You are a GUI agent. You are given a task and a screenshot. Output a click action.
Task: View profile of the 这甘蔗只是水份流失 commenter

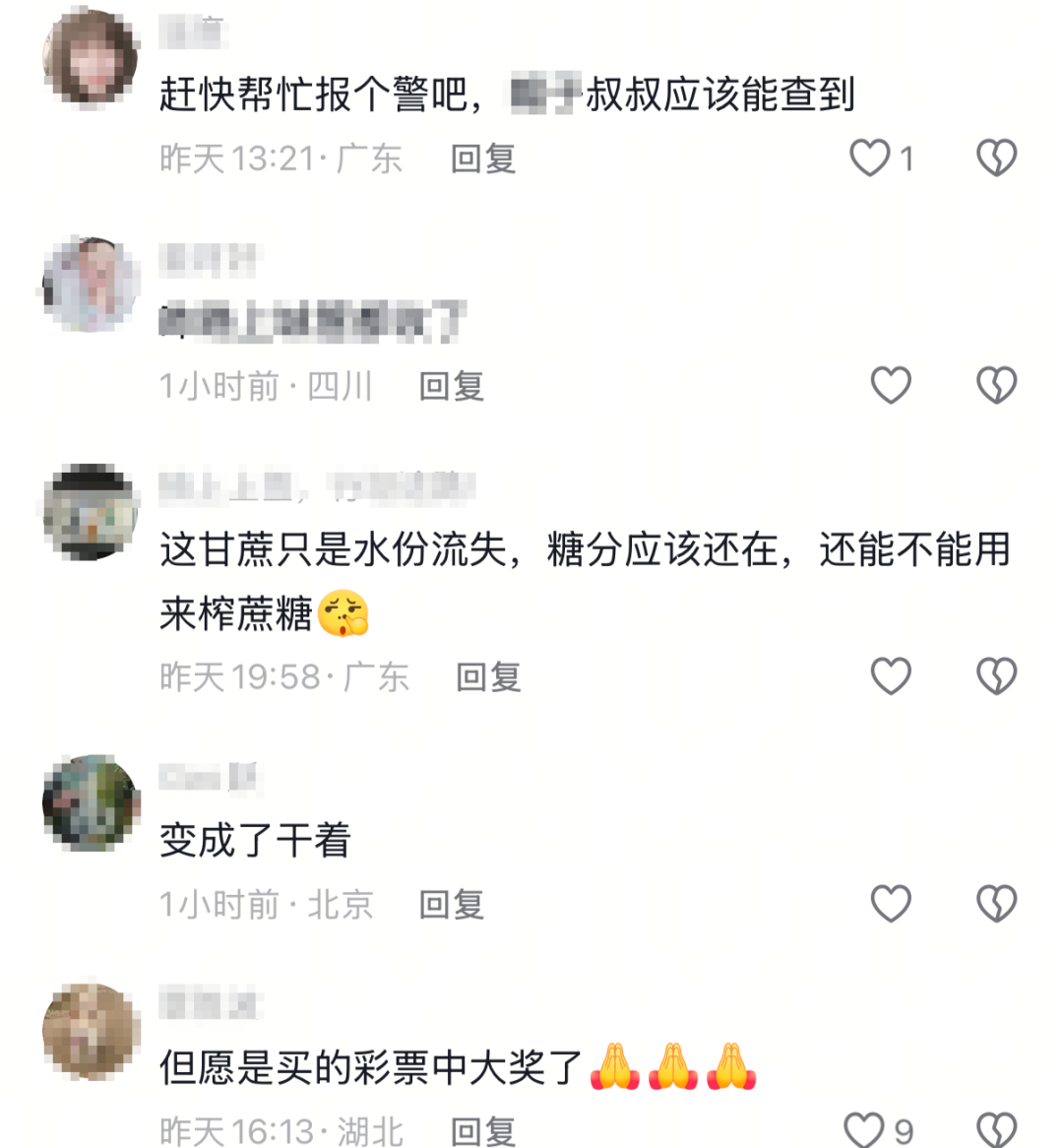pyautogui.click(x=91, y=512)
